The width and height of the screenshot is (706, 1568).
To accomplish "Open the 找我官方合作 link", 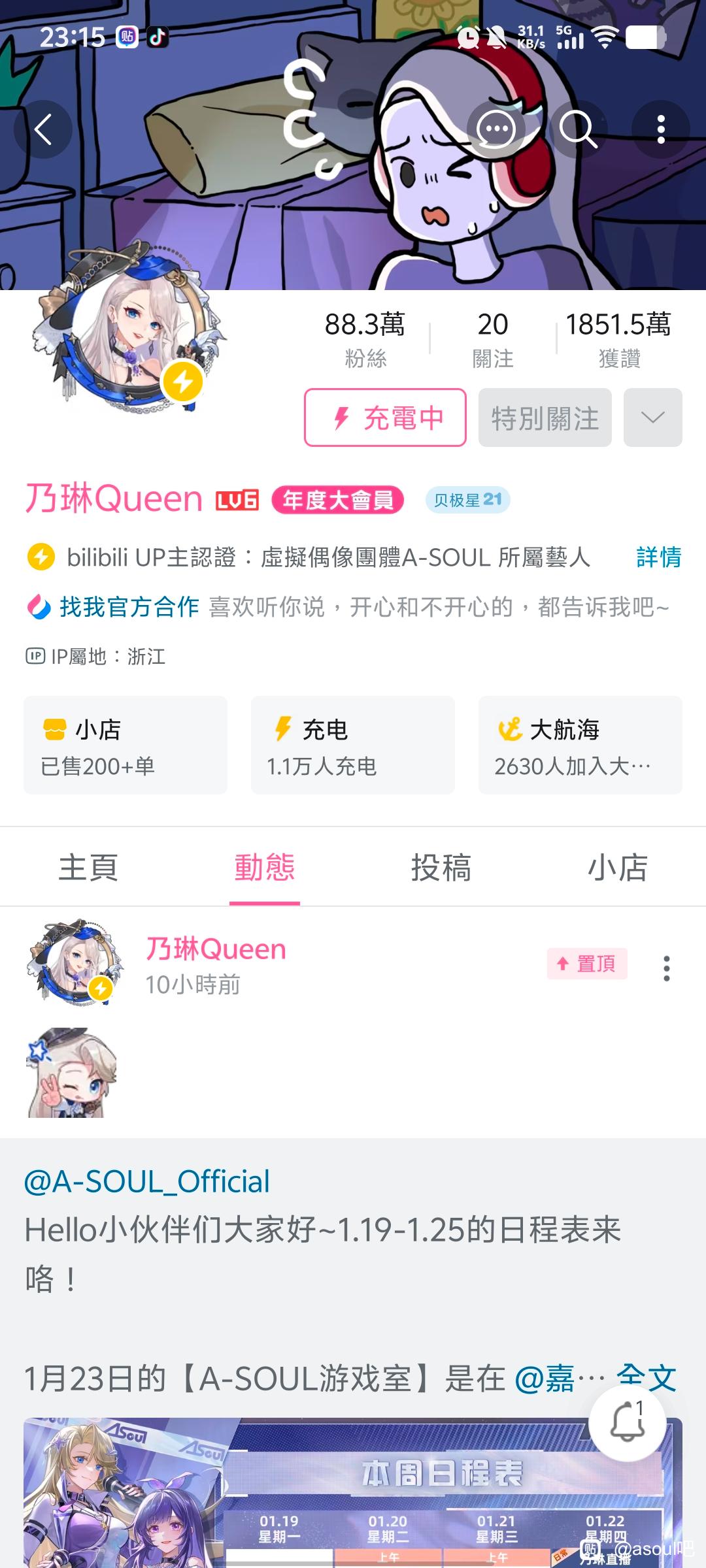I will click(x=129, y=607).
